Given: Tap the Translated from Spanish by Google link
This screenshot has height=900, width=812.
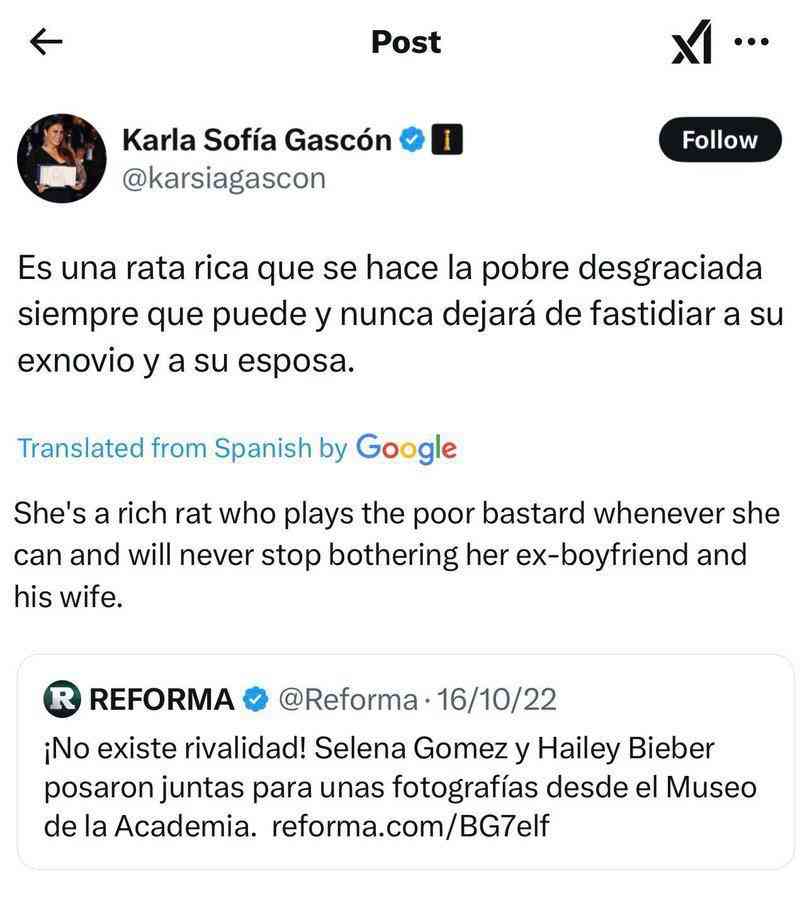Looking at the screenshot, I should click(237, 449).
